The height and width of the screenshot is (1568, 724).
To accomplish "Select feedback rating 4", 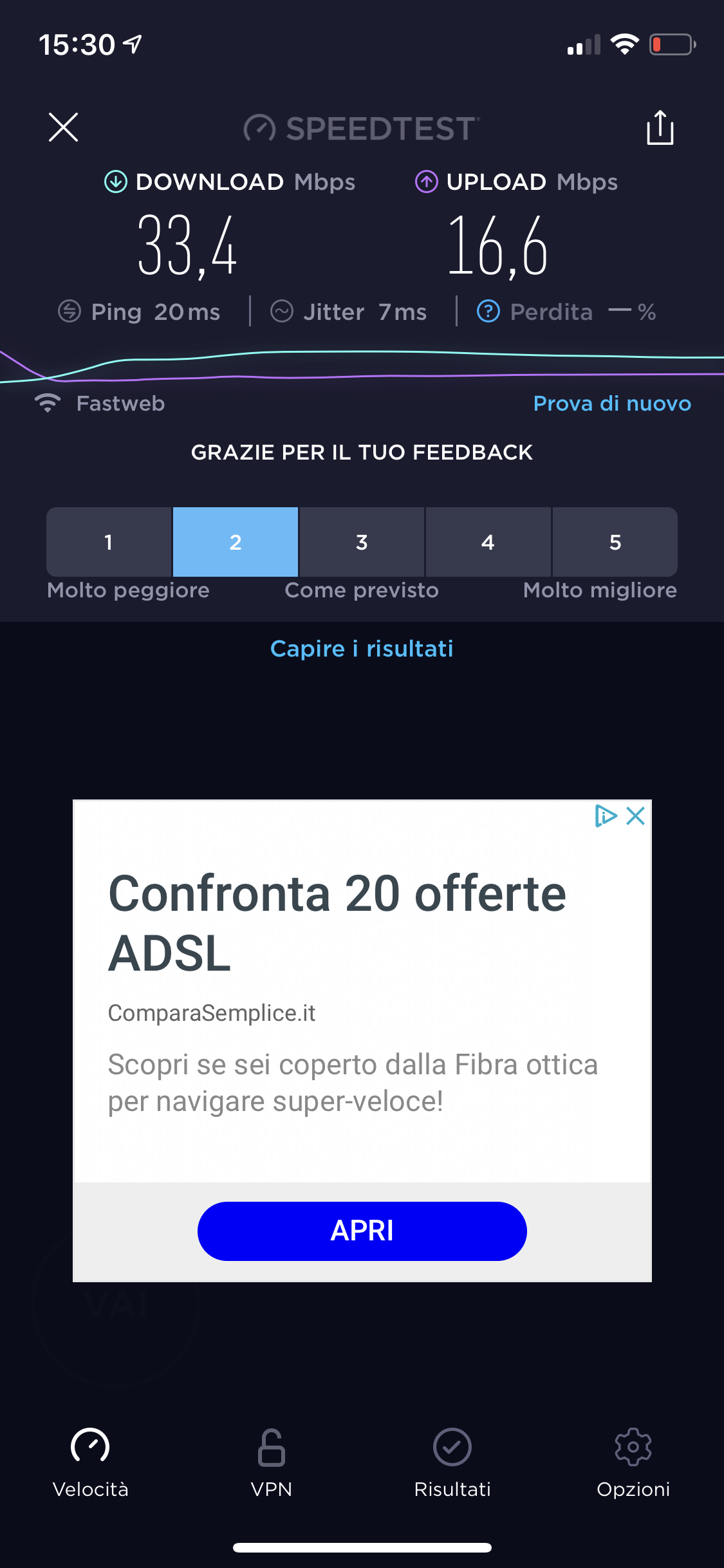I will pyautogui.click(x=488, y=542).
